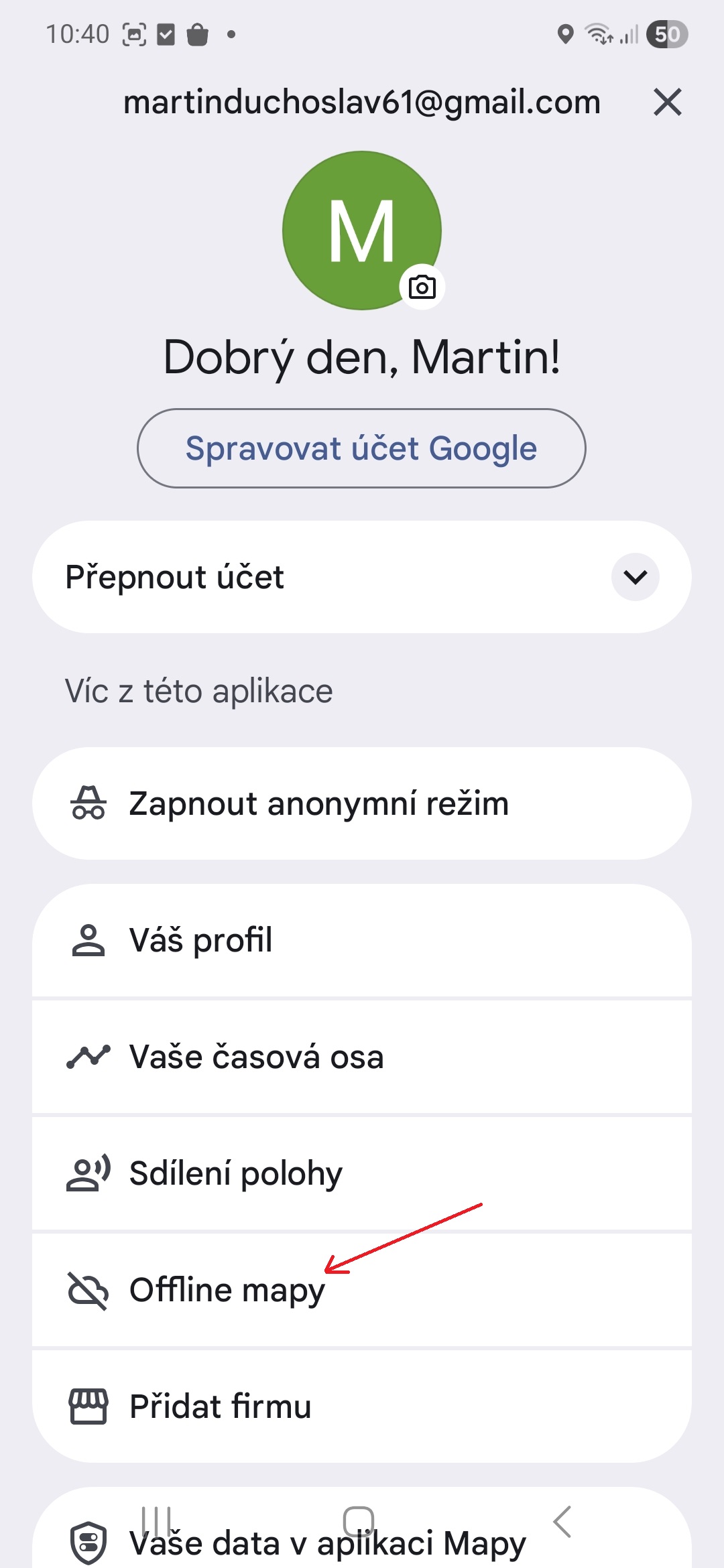Tap Zapnout anonymní režim
Screen dimensions: 724x1568
click(x=362, y=803)
